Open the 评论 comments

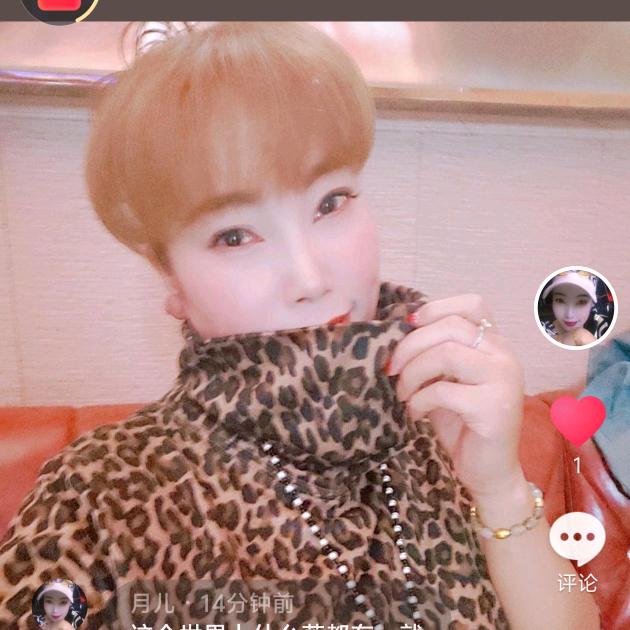pos(577,540)
